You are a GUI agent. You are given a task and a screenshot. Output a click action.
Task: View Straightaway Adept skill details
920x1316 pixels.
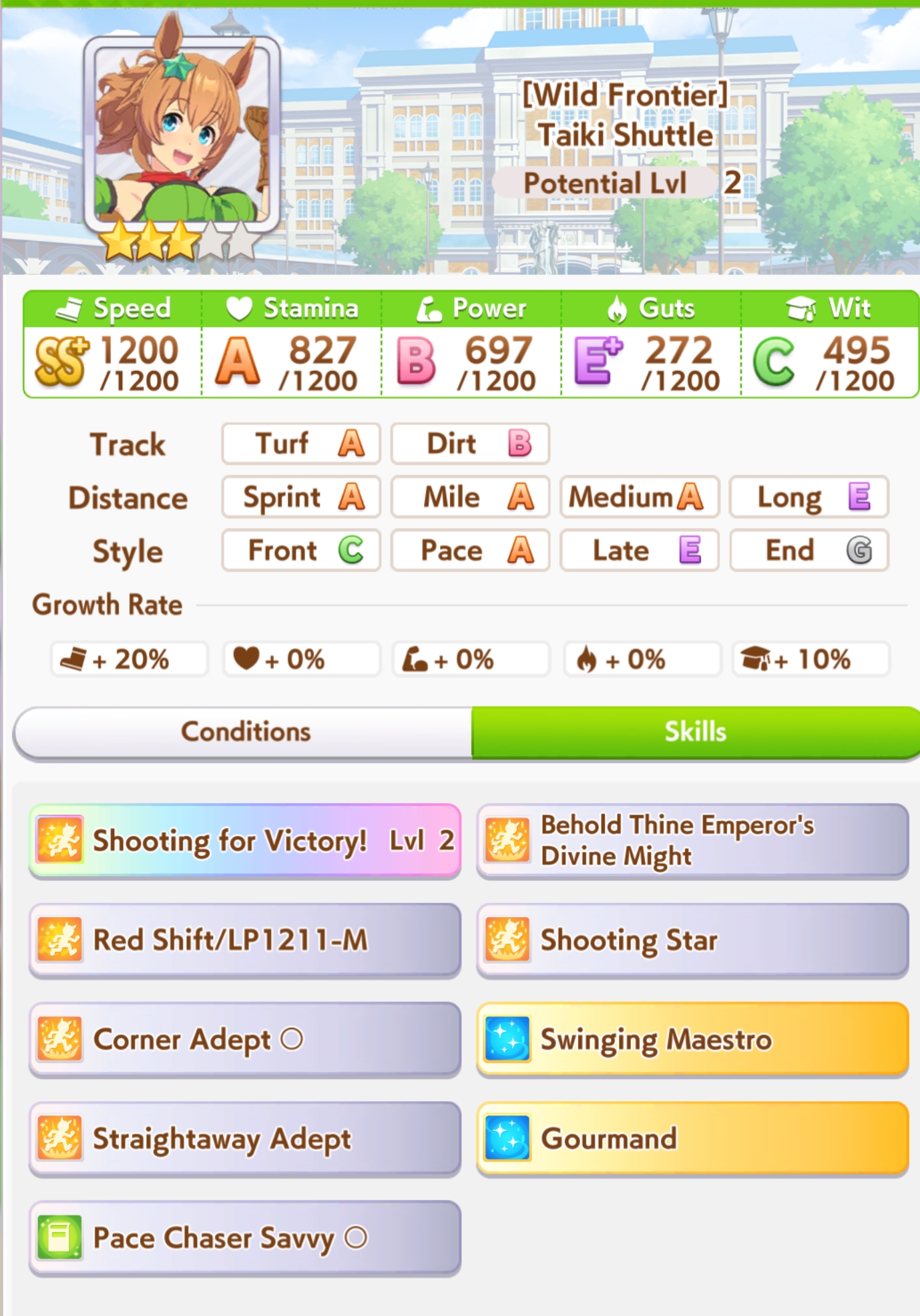point(245,1138)
